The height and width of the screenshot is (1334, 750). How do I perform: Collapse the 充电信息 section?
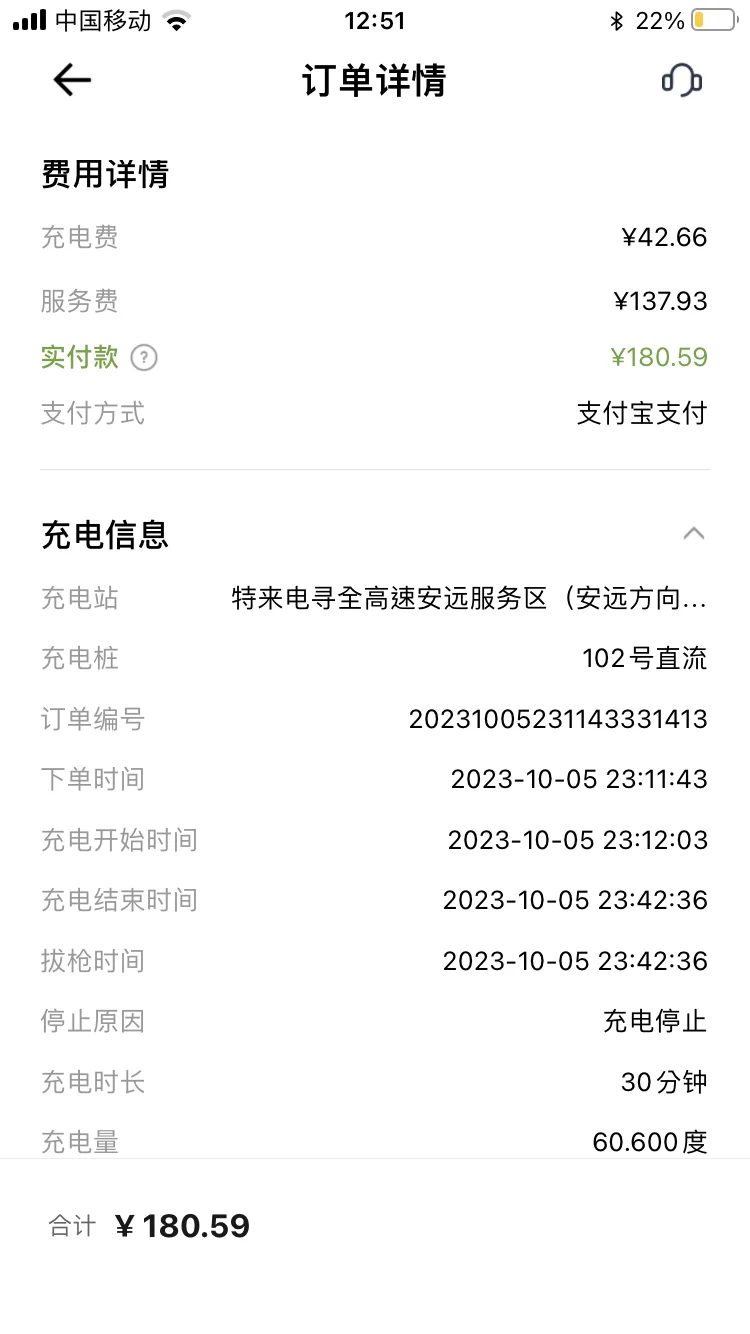click(693, 534)
